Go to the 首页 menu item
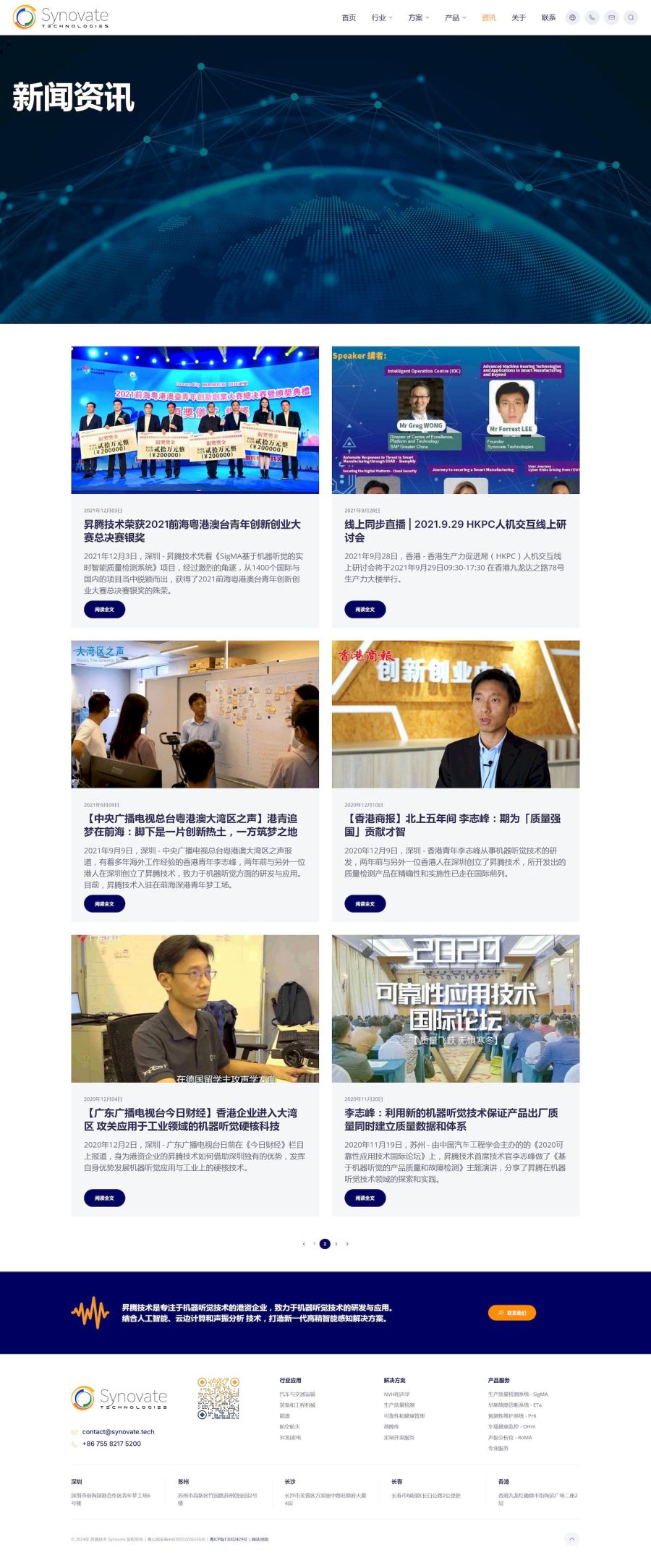Image resolution: width=651 pixels, height=1568 pixels. click(348, 17)
